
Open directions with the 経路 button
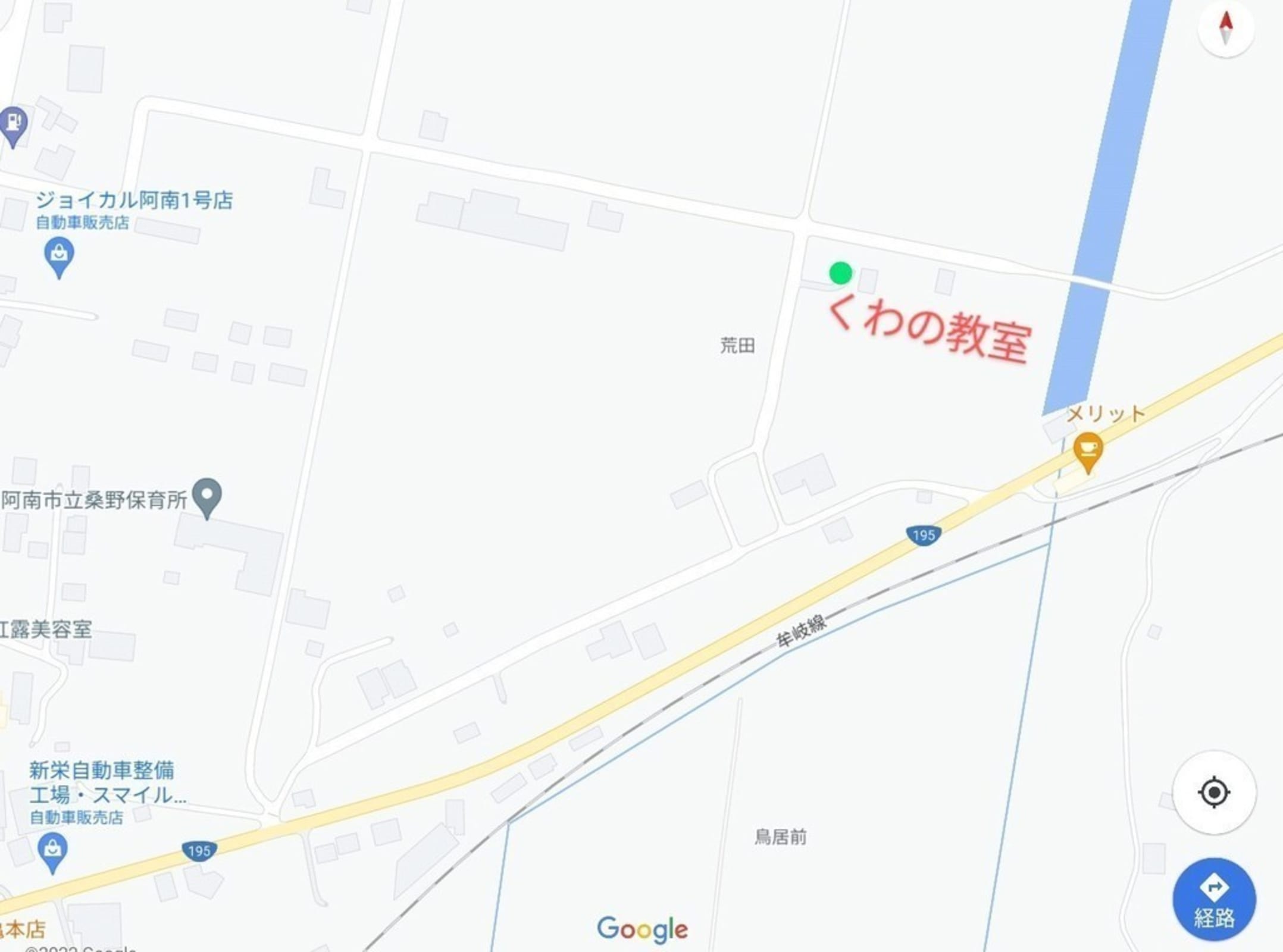(x=1214, y=898)
